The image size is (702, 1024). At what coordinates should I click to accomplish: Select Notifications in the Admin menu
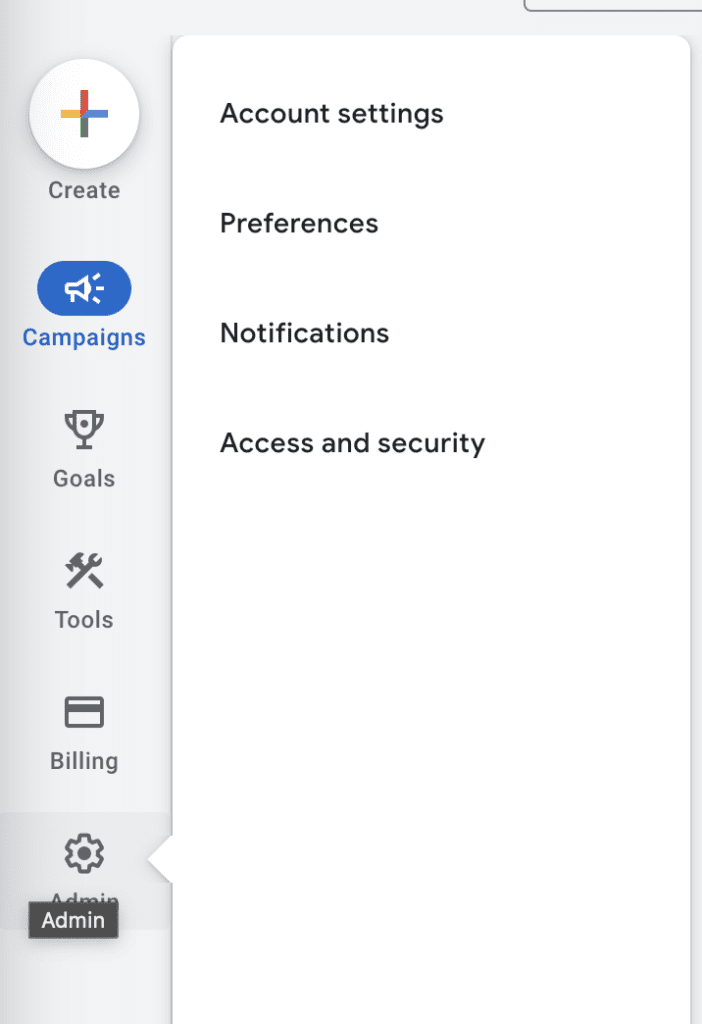[304, 333]
